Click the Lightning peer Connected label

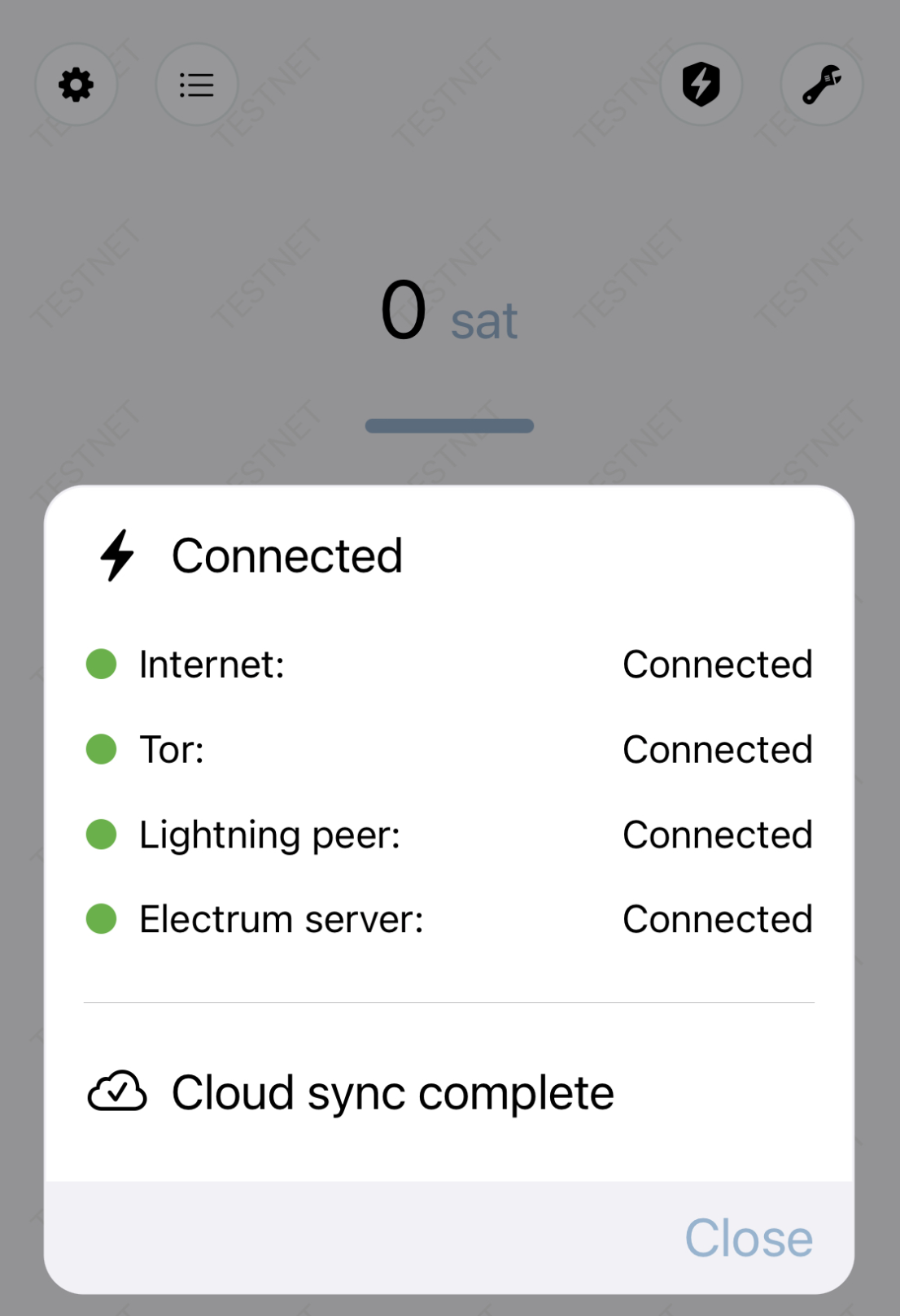click(717, 834)
